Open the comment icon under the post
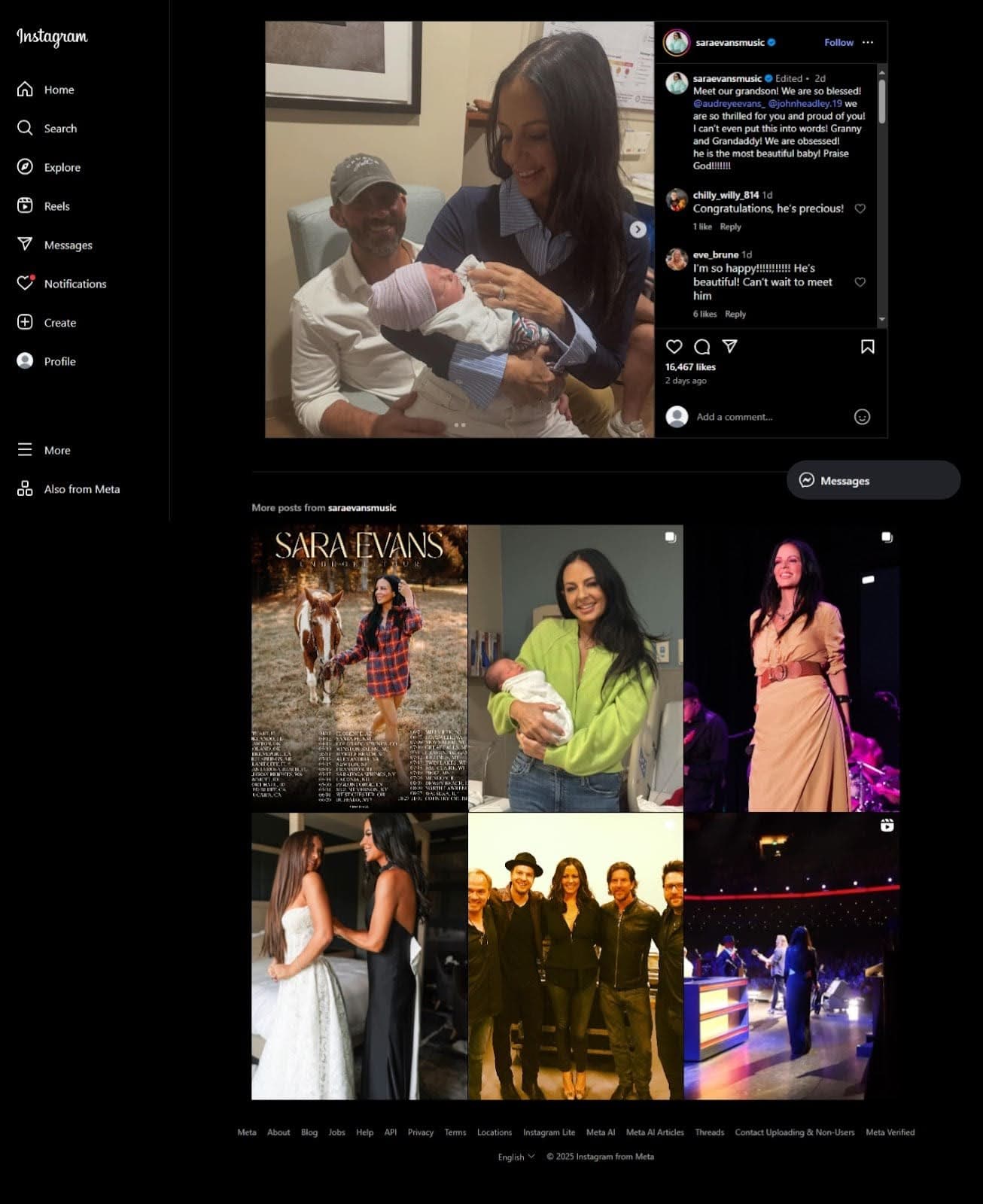 [701, 346]
